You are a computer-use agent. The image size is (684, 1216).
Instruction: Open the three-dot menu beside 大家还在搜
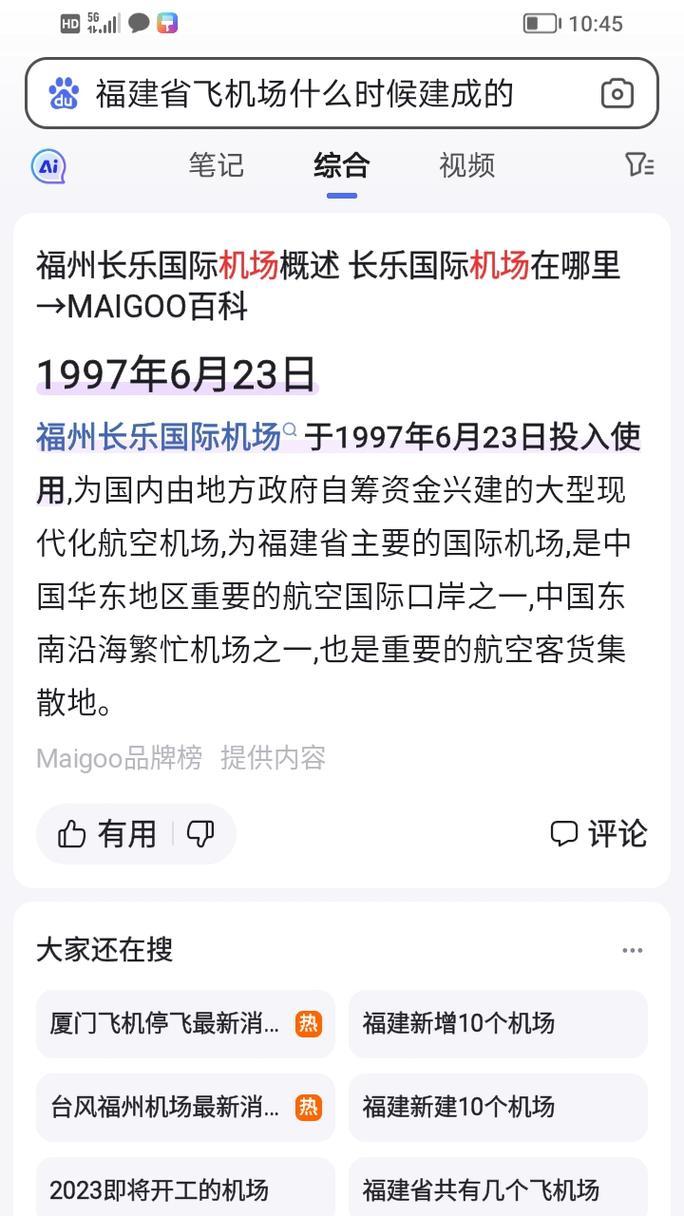pyautogui.click(x=632, y=950)
